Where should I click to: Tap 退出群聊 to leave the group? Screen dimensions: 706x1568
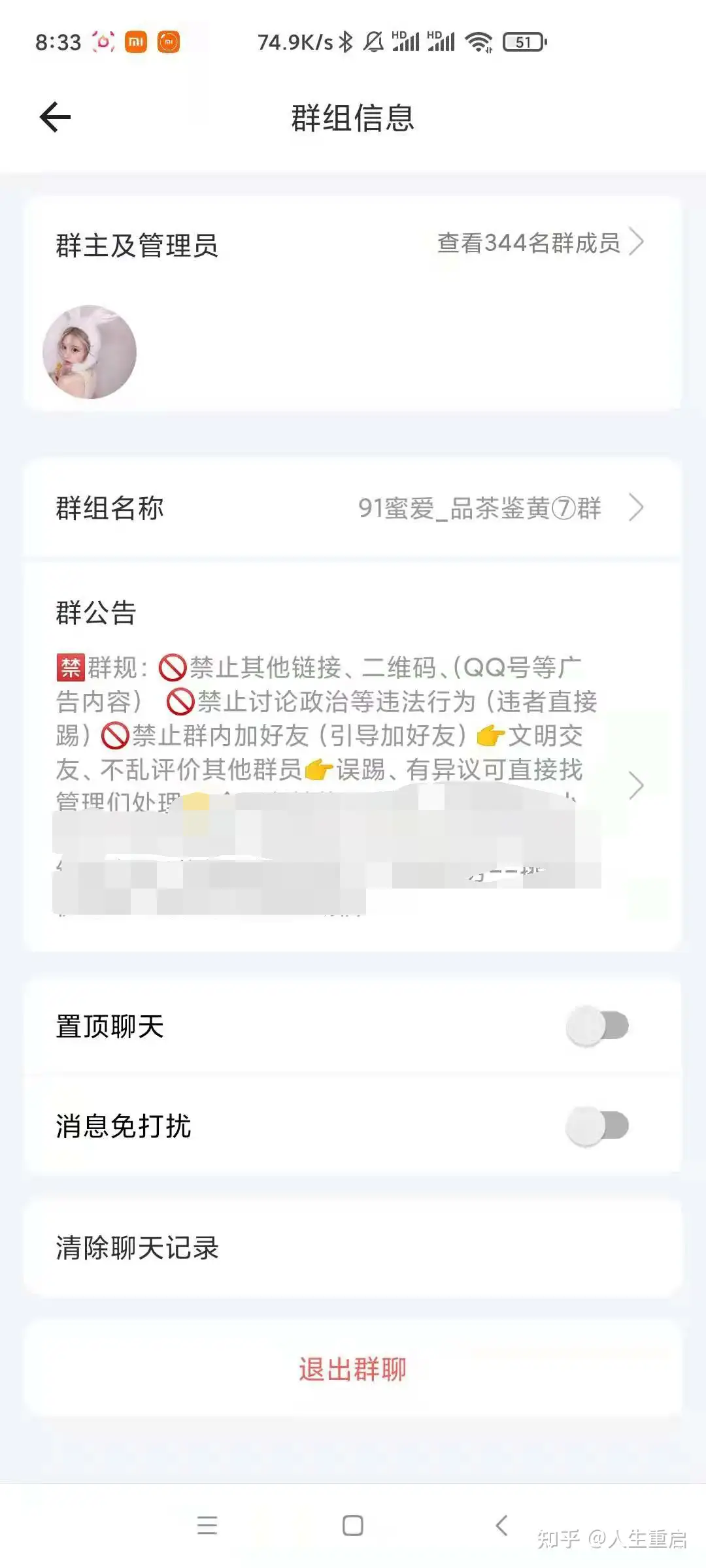point(353,1368)
